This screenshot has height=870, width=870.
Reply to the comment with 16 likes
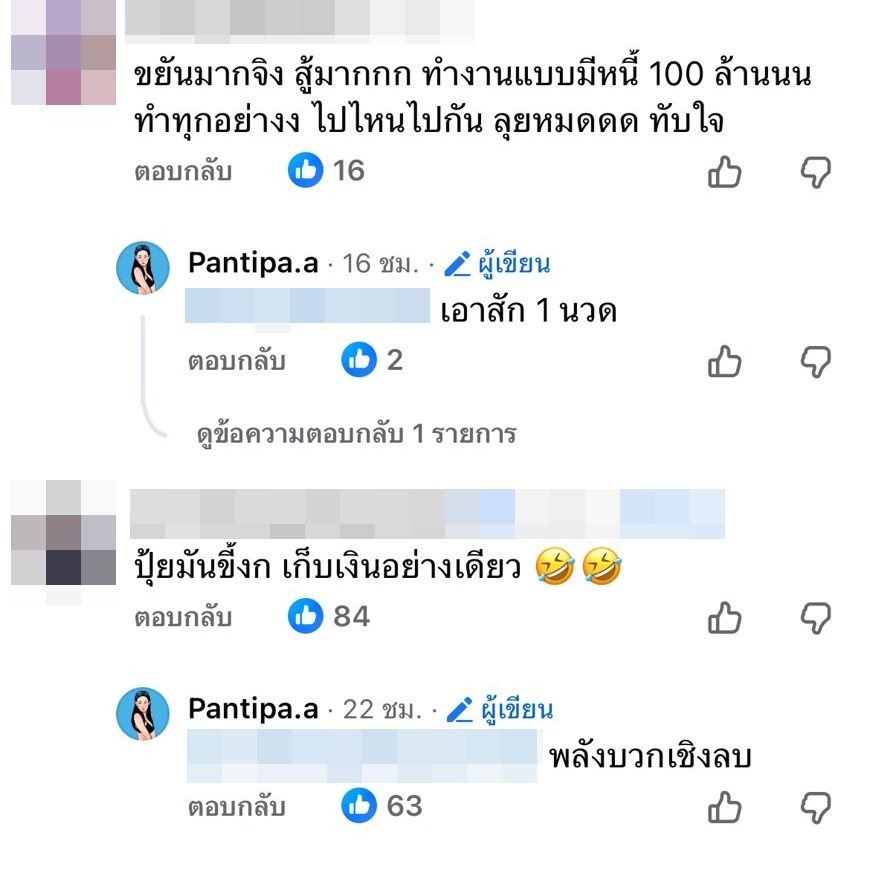[x=183, y=172]
